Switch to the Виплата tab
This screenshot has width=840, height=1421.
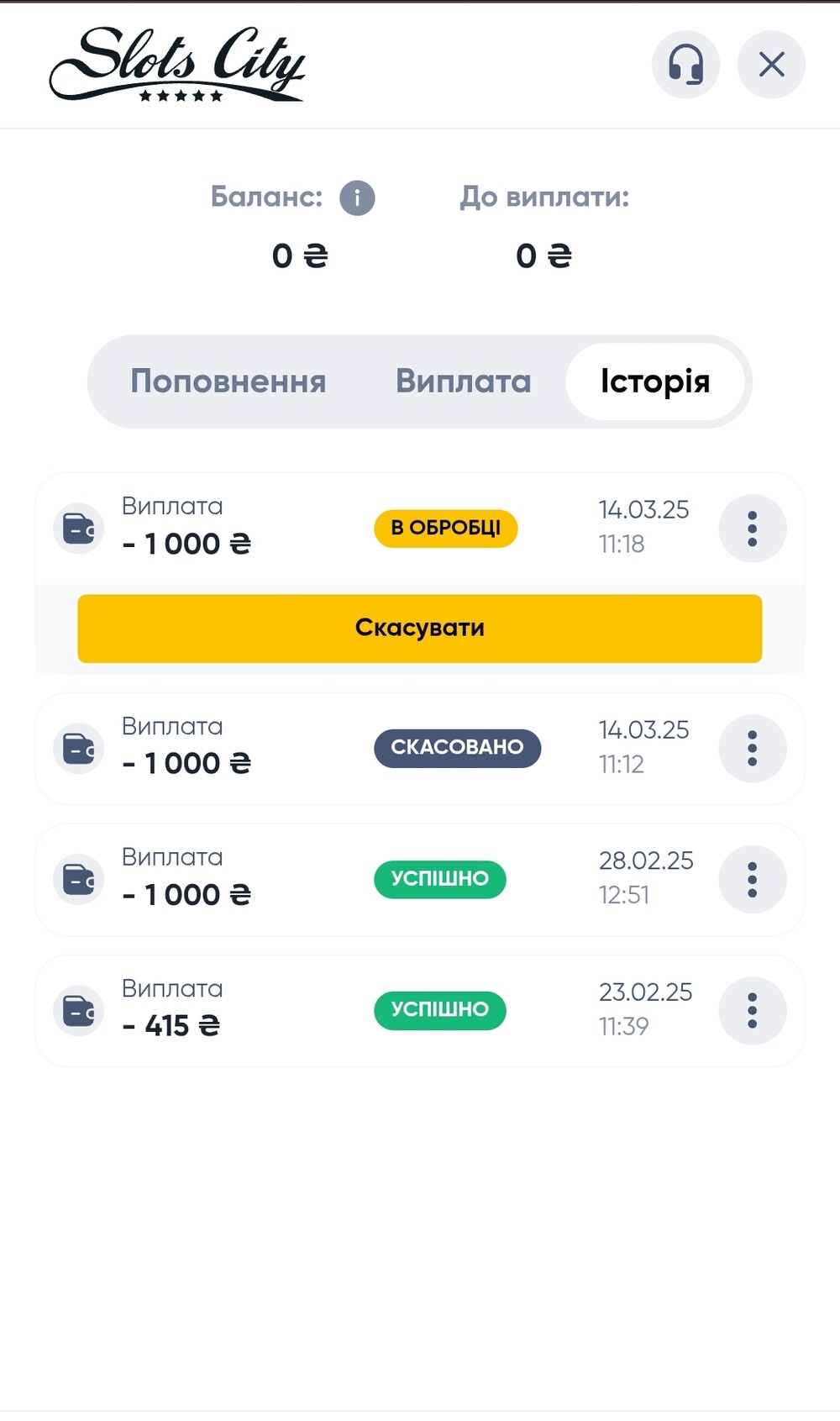(464, 382)
